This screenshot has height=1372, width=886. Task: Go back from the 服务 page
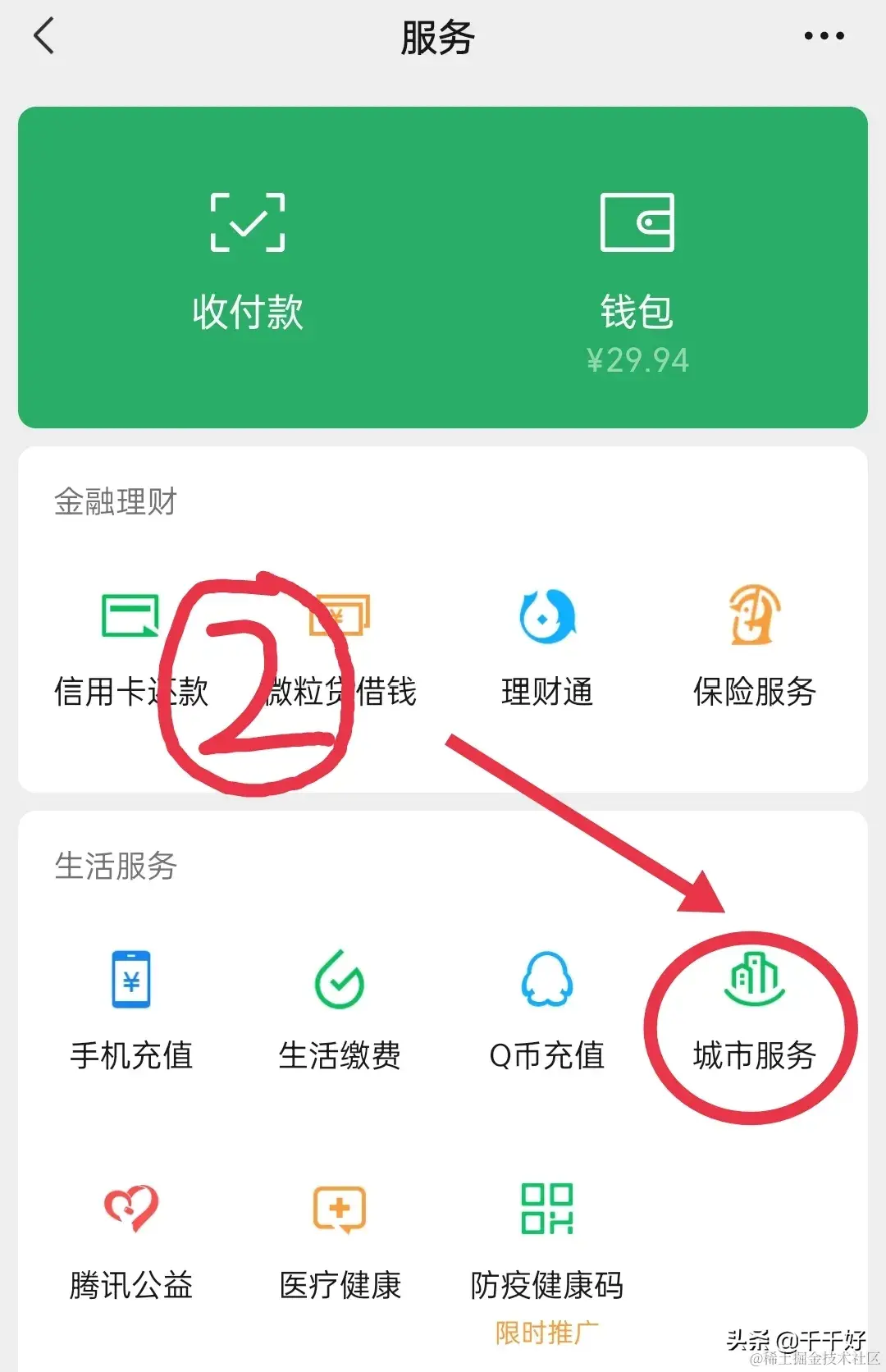pos(44,37)
